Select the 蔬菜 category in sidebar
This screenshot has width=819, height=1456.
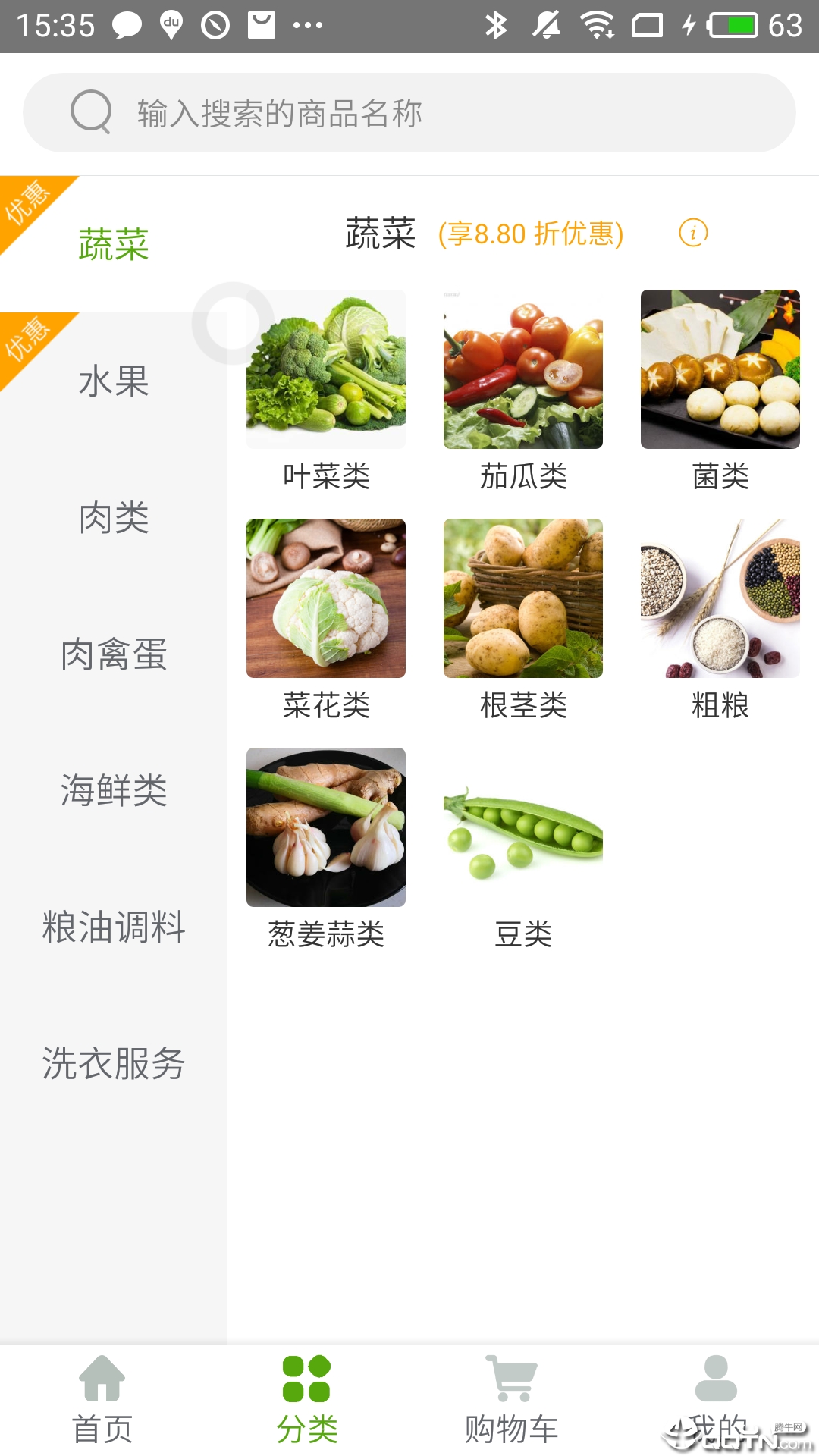coord(114,244)
